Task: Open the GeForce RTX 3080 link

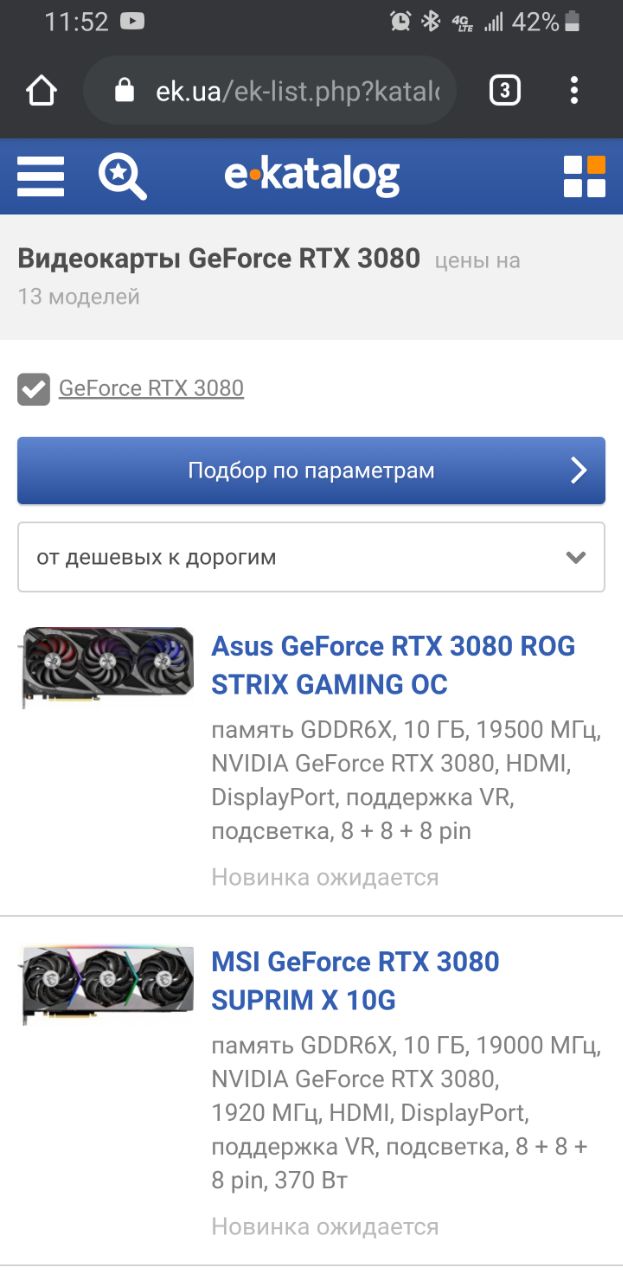Action: (151, 388)
